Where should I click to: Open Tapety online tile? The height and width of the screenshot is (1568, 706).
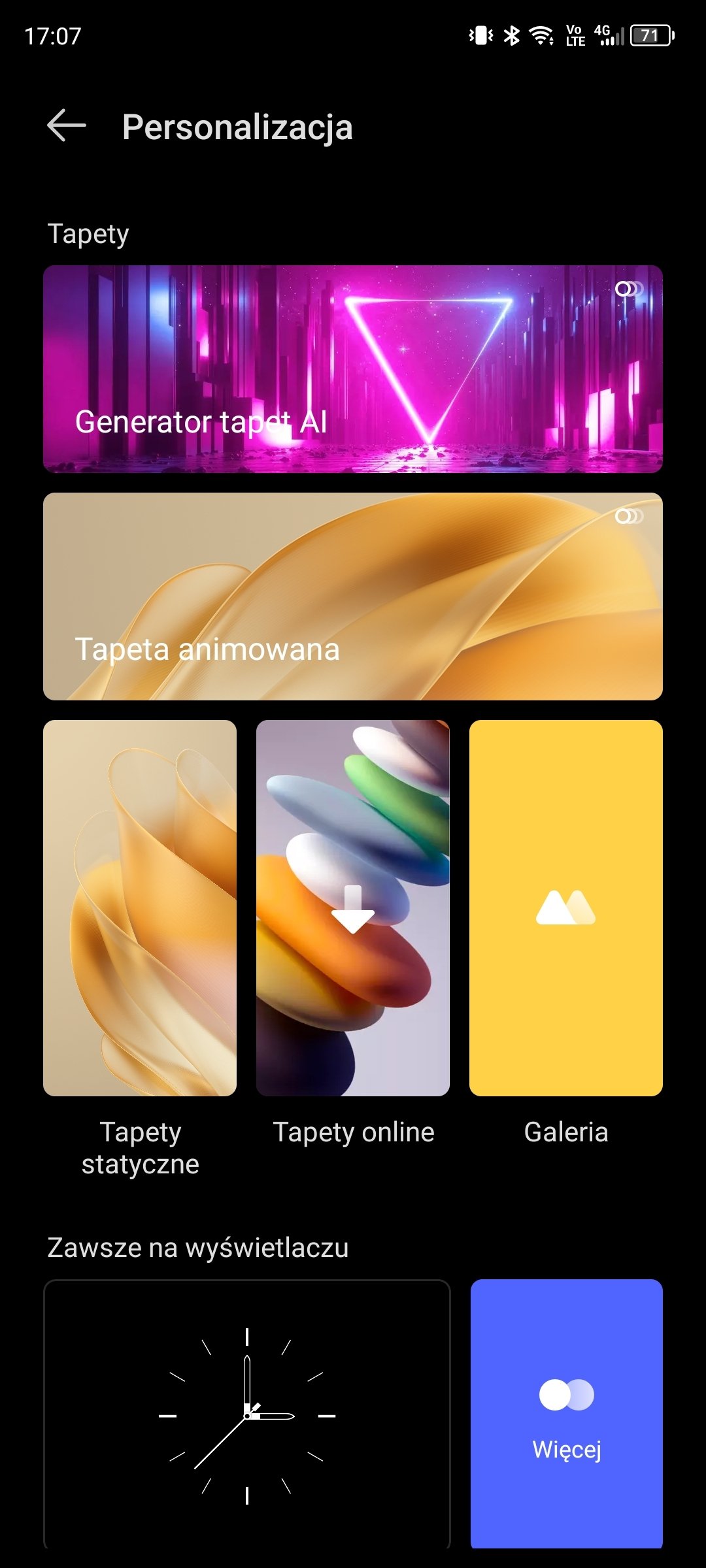coord(353,908)
